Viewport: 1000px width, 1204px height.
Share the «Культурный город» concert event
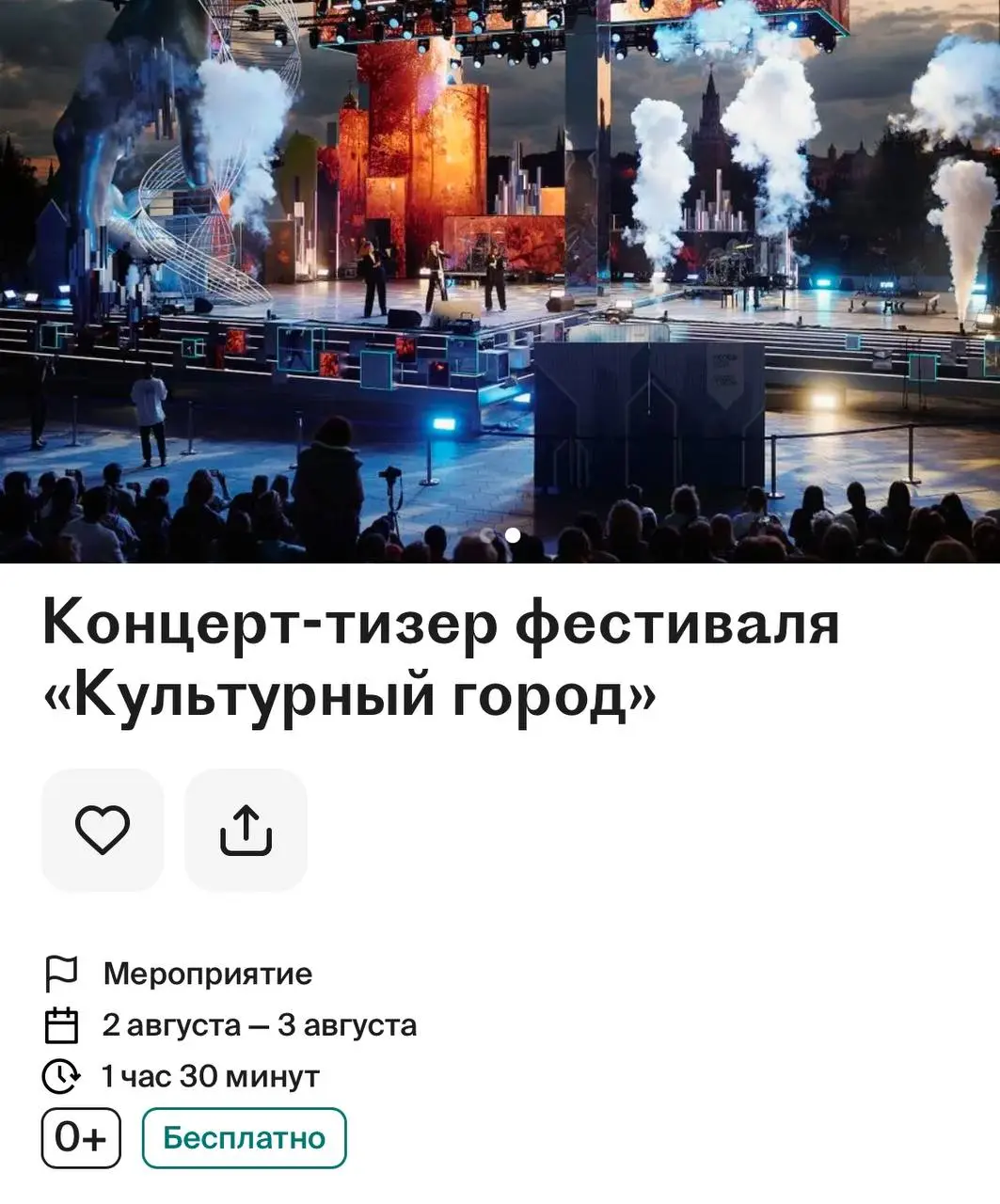[x=246, y=830]
